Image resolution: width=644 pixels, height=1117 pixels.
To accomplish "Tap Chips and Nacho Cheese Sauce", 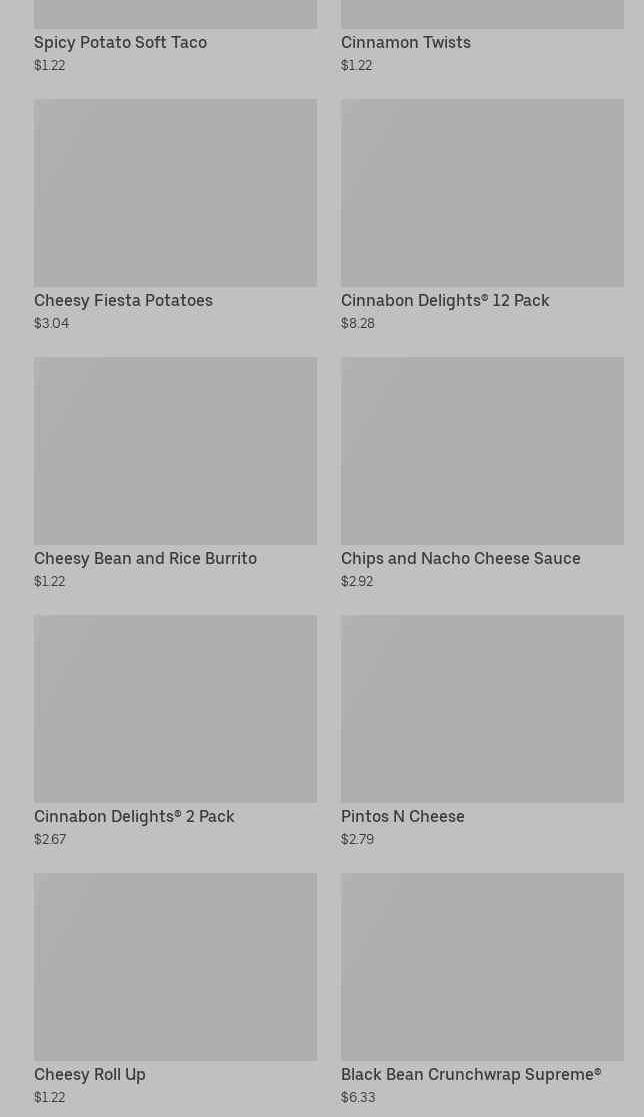I will click(482, 473).
